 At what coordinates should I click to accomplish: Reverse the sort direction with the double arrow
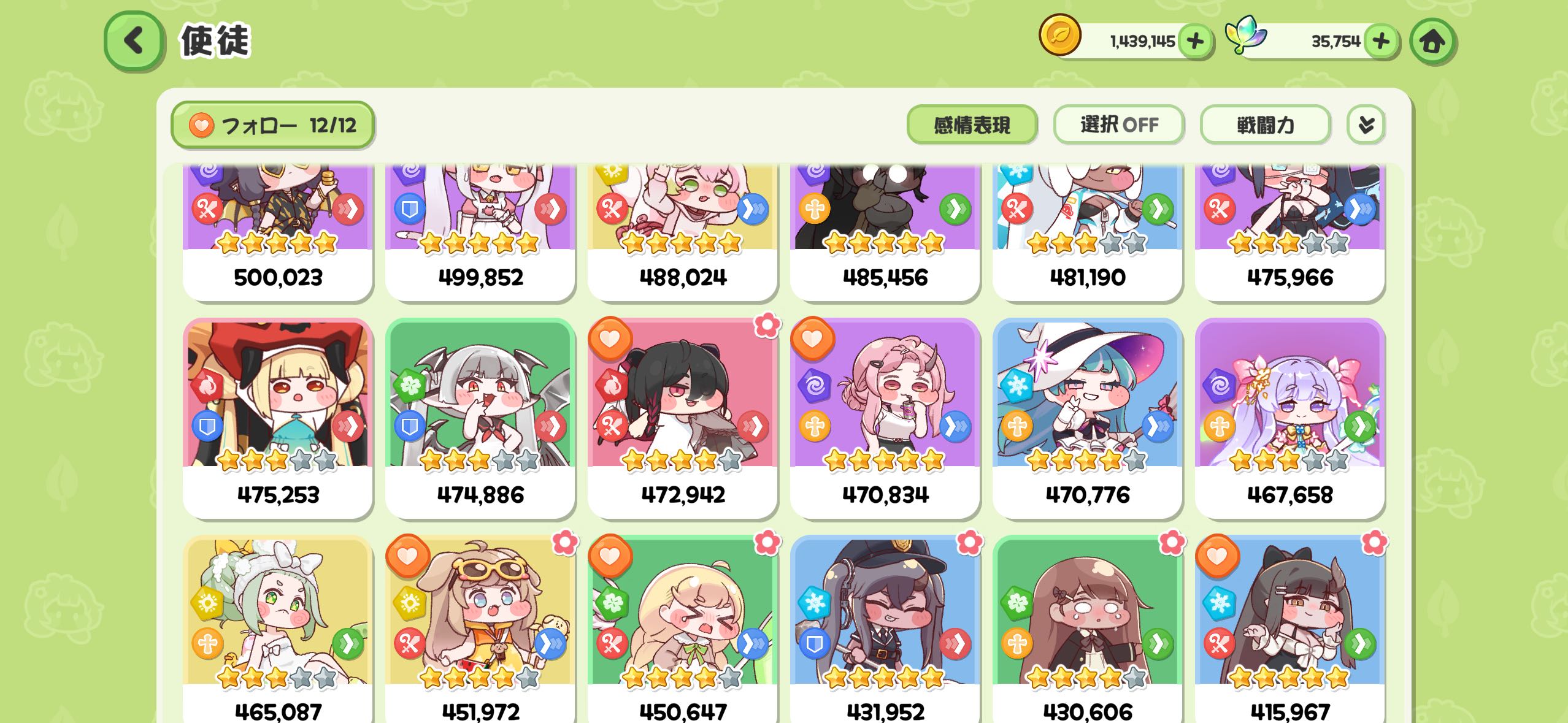1366,125
